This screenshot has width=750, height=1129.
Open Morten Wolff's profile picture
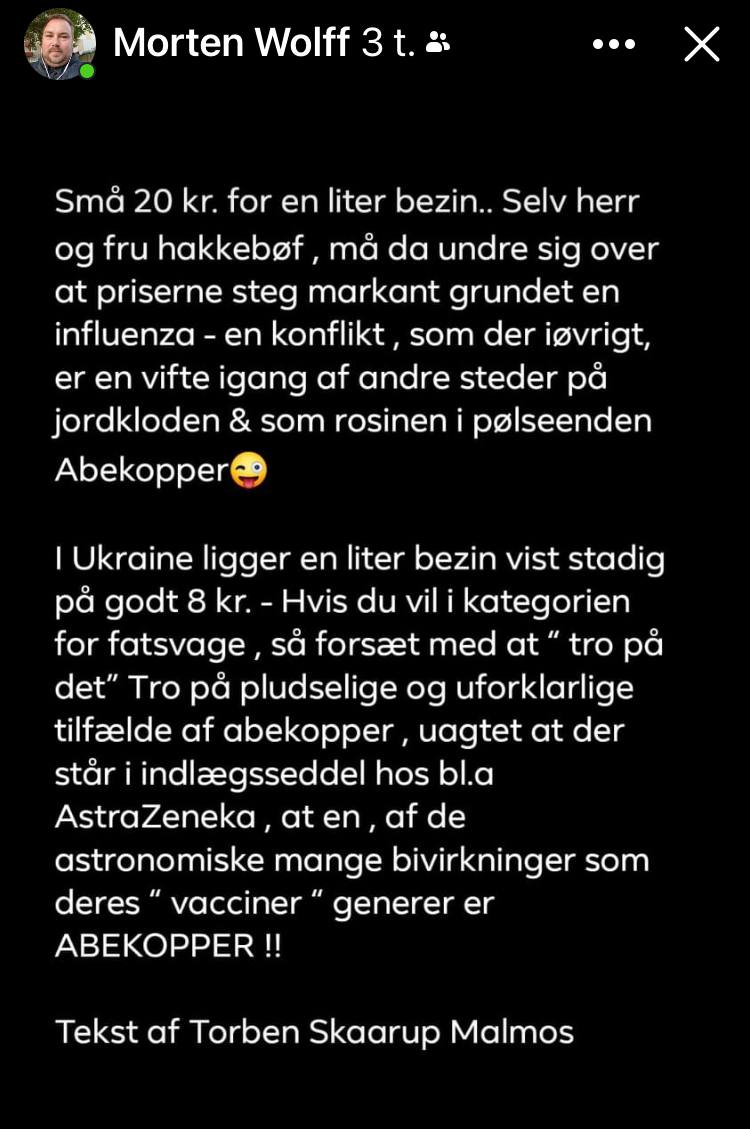[60, 44]
